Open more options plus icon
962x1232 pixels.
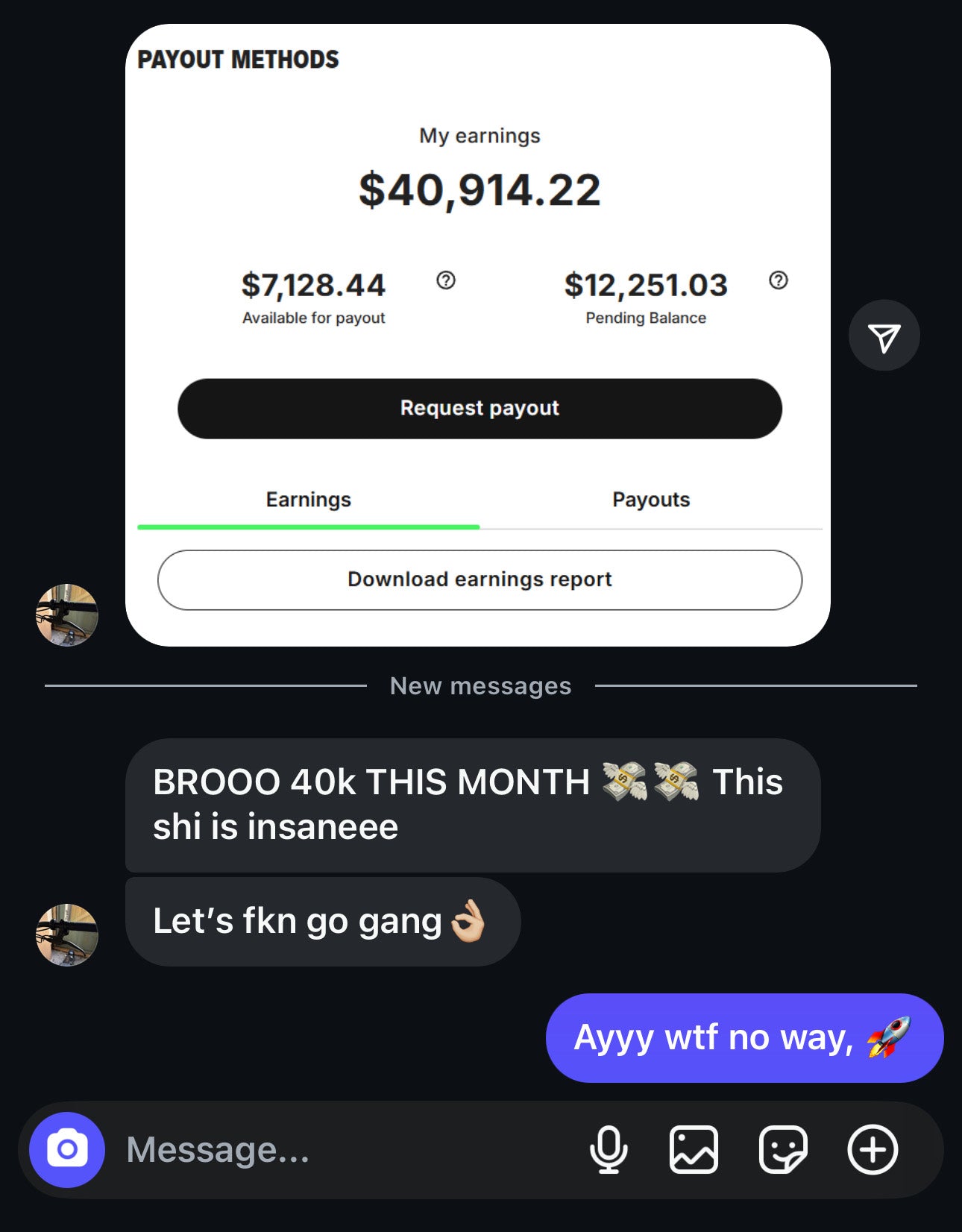tap(872, 1149)
